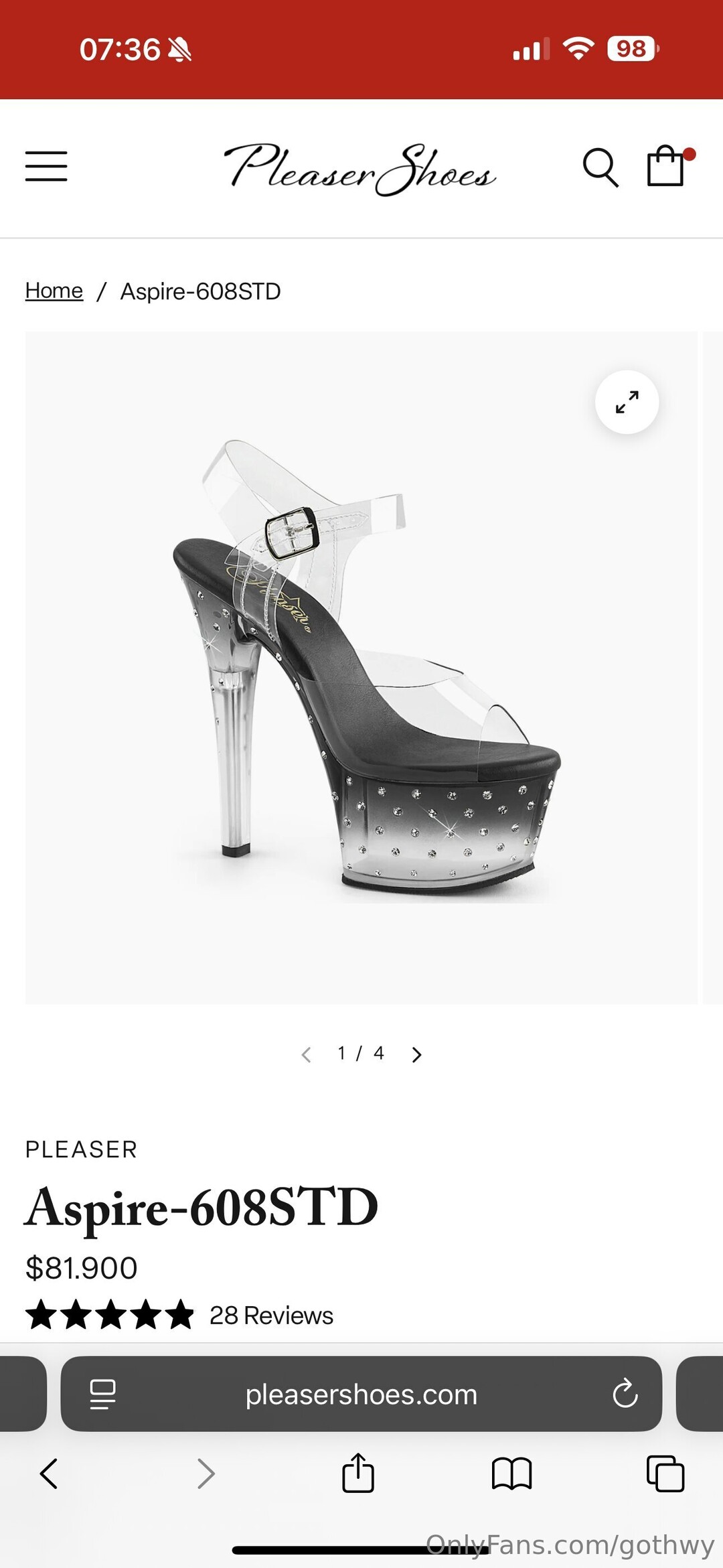Open the search magnifier

(600, 167)
